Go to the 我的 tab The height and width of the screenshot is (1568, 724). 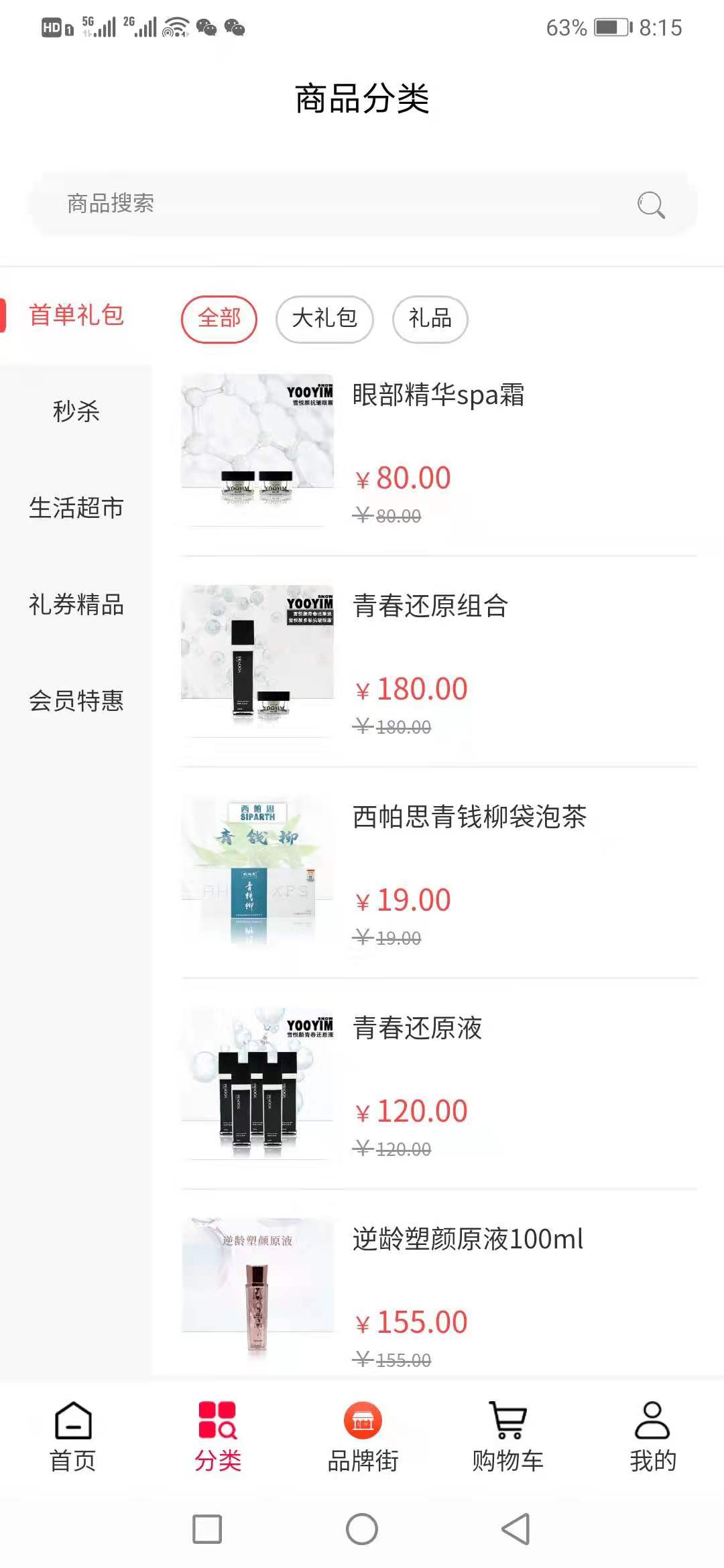pos(652,1437)
